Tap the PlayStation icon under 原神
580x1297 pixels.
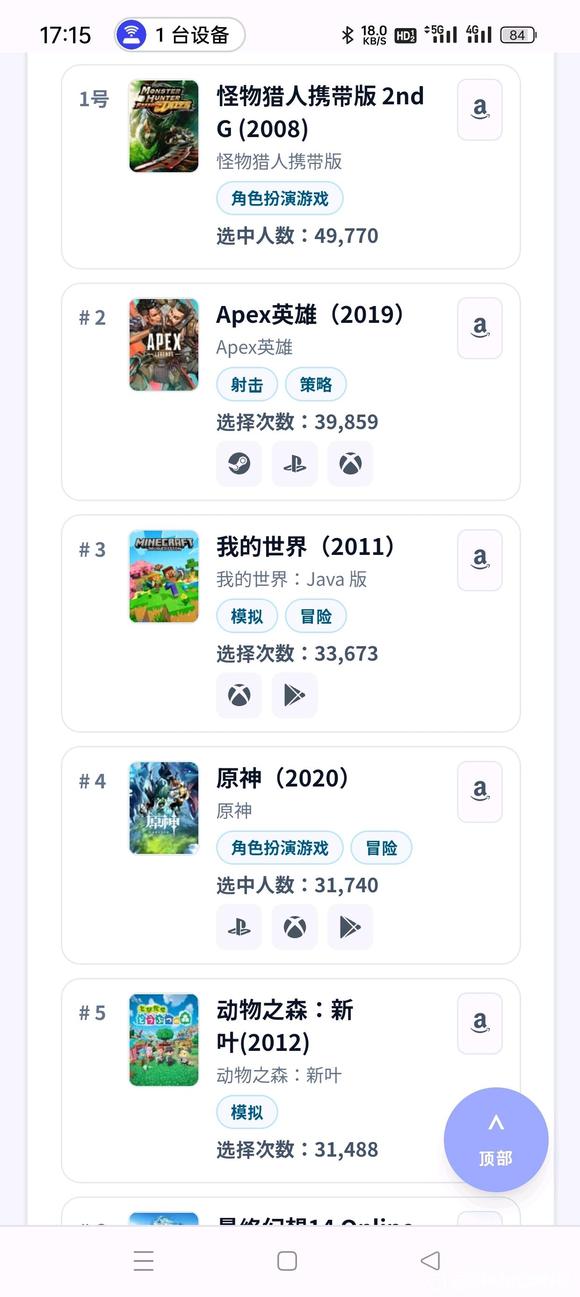click(x=239, y=928)
